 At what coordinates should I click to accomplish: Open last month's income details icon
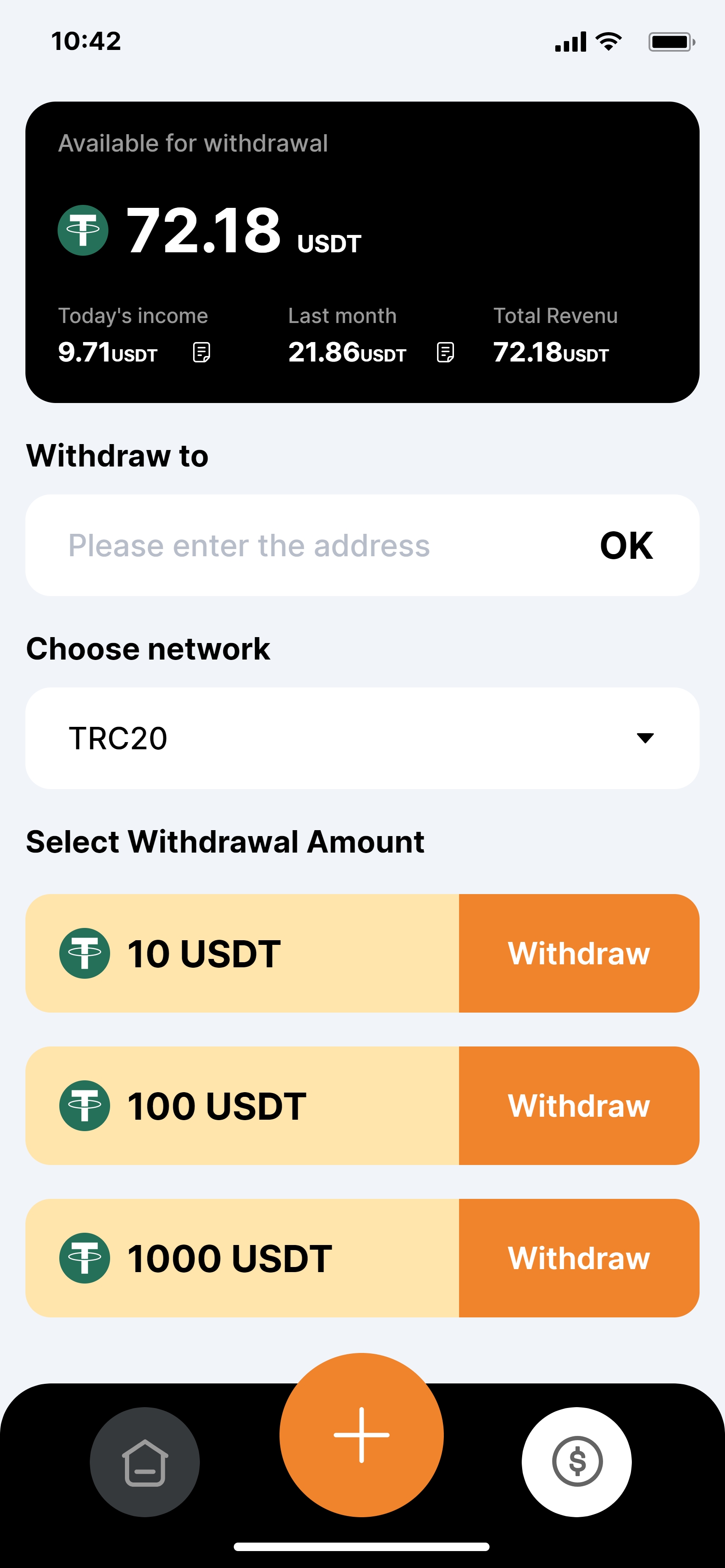click(x=446, y=352)
